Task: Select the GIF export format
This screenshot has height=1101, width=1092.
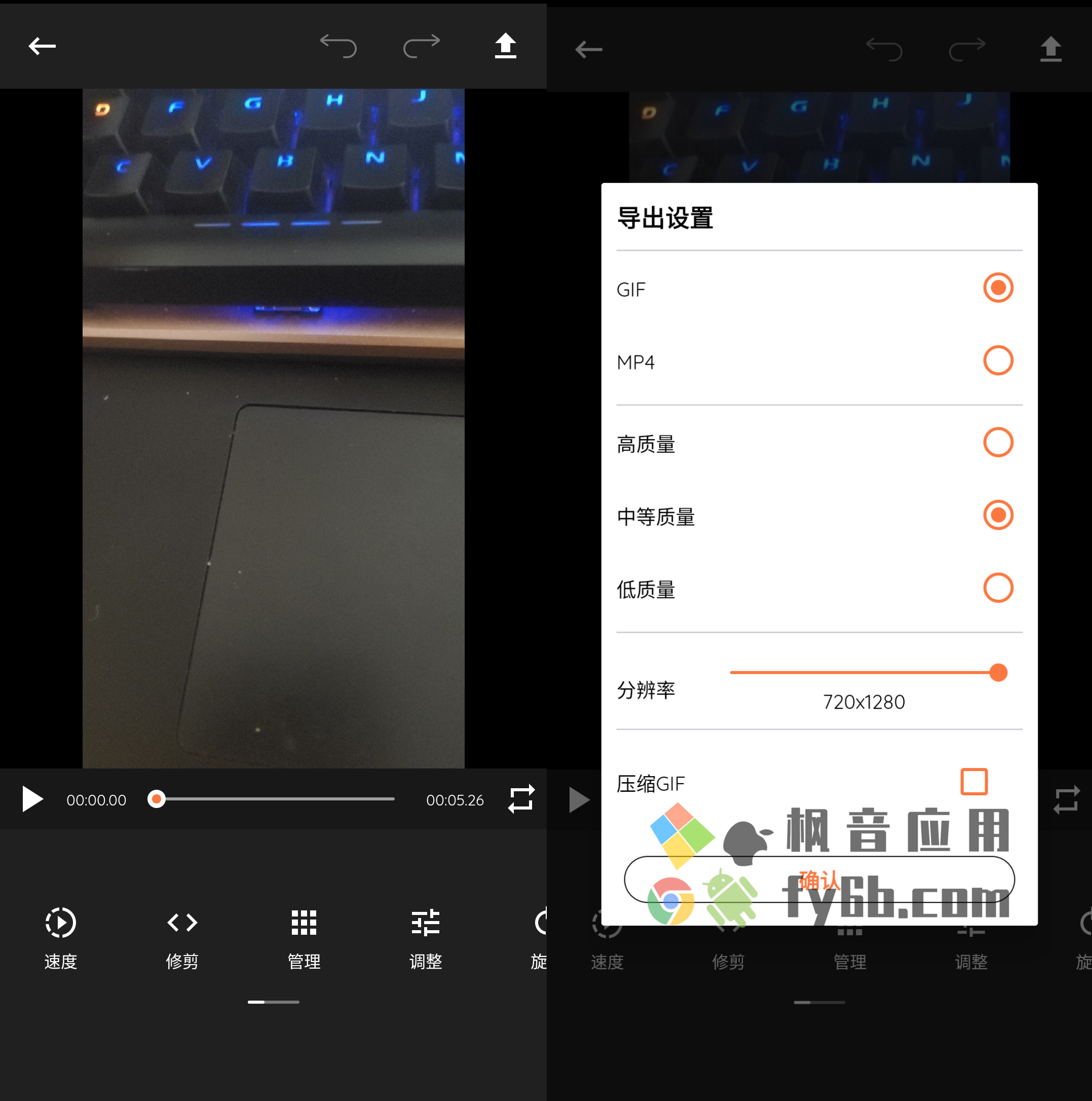Action: [997, 288]
